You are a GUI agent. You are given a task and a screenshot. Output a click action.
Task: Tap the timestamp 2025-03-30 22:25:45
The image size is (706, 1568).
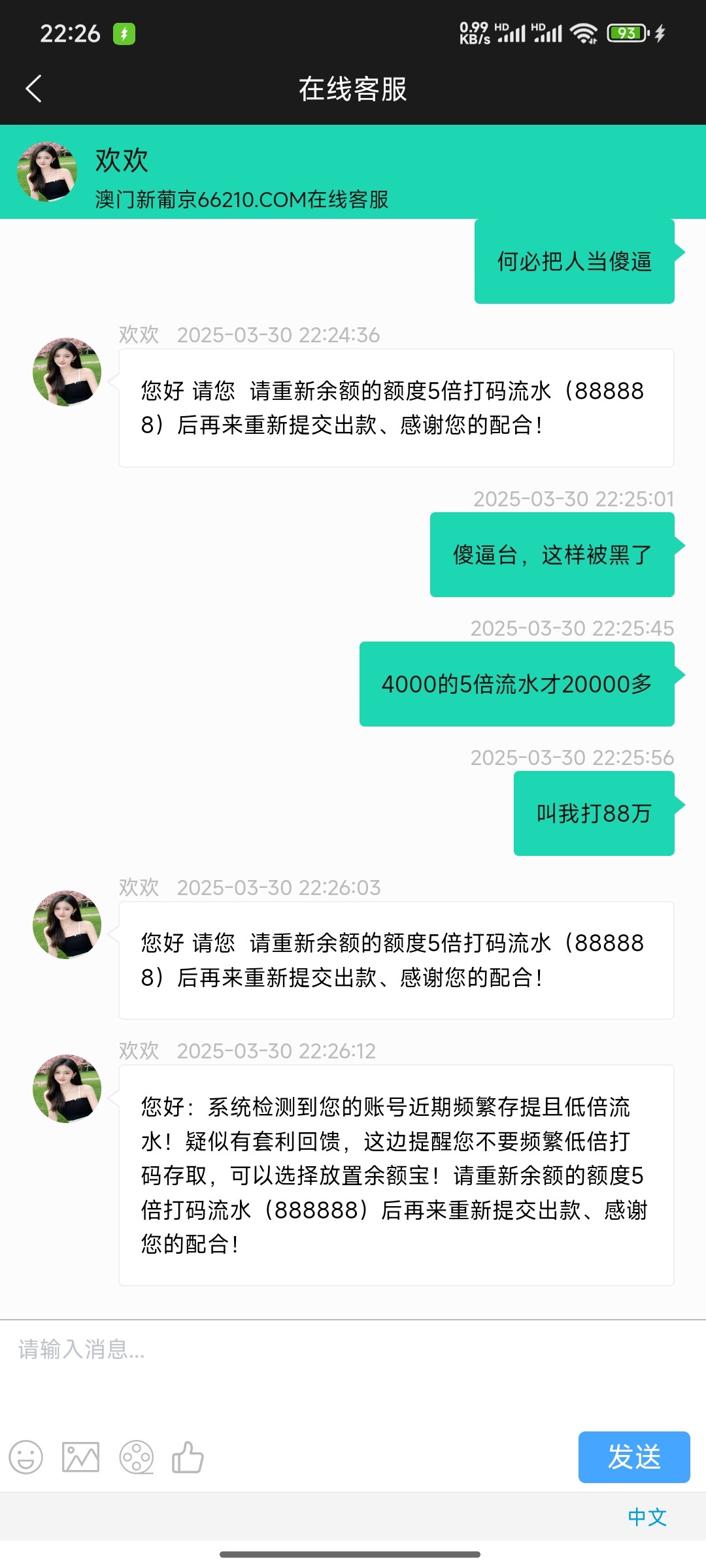coord(571,628)
